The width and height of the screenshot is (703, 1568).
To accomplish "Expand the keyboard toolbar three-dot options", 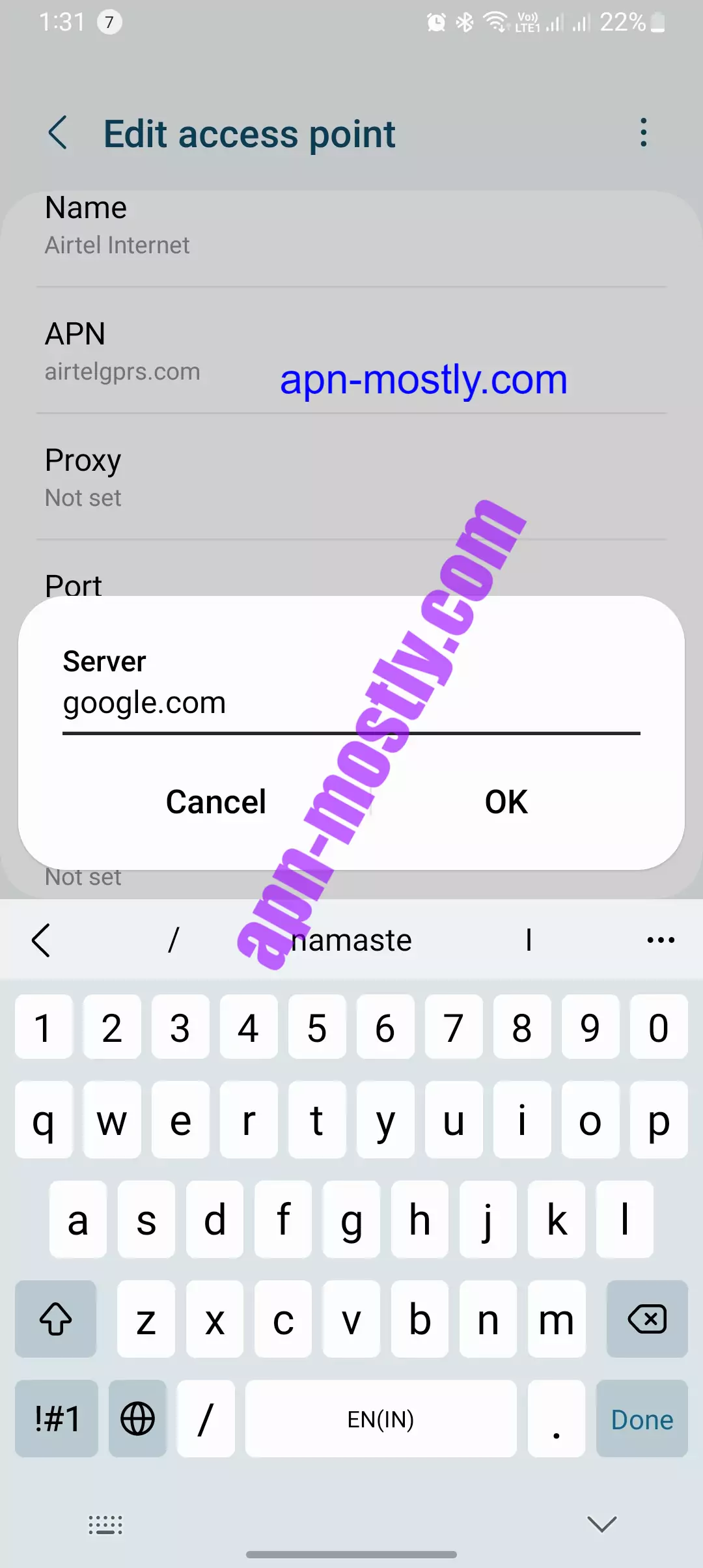I will point(660,940).
